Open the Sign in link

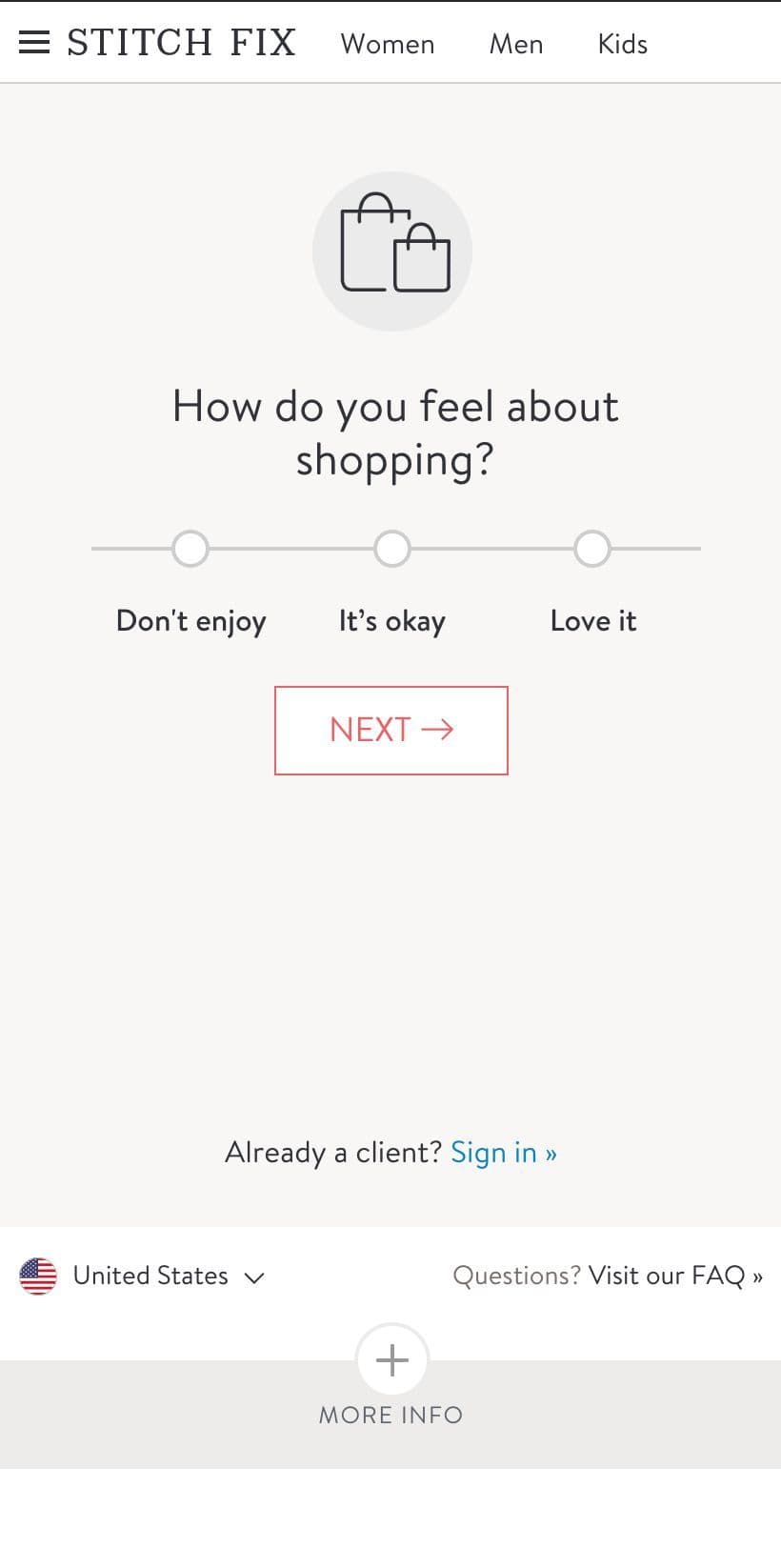tap(504, 1153)
